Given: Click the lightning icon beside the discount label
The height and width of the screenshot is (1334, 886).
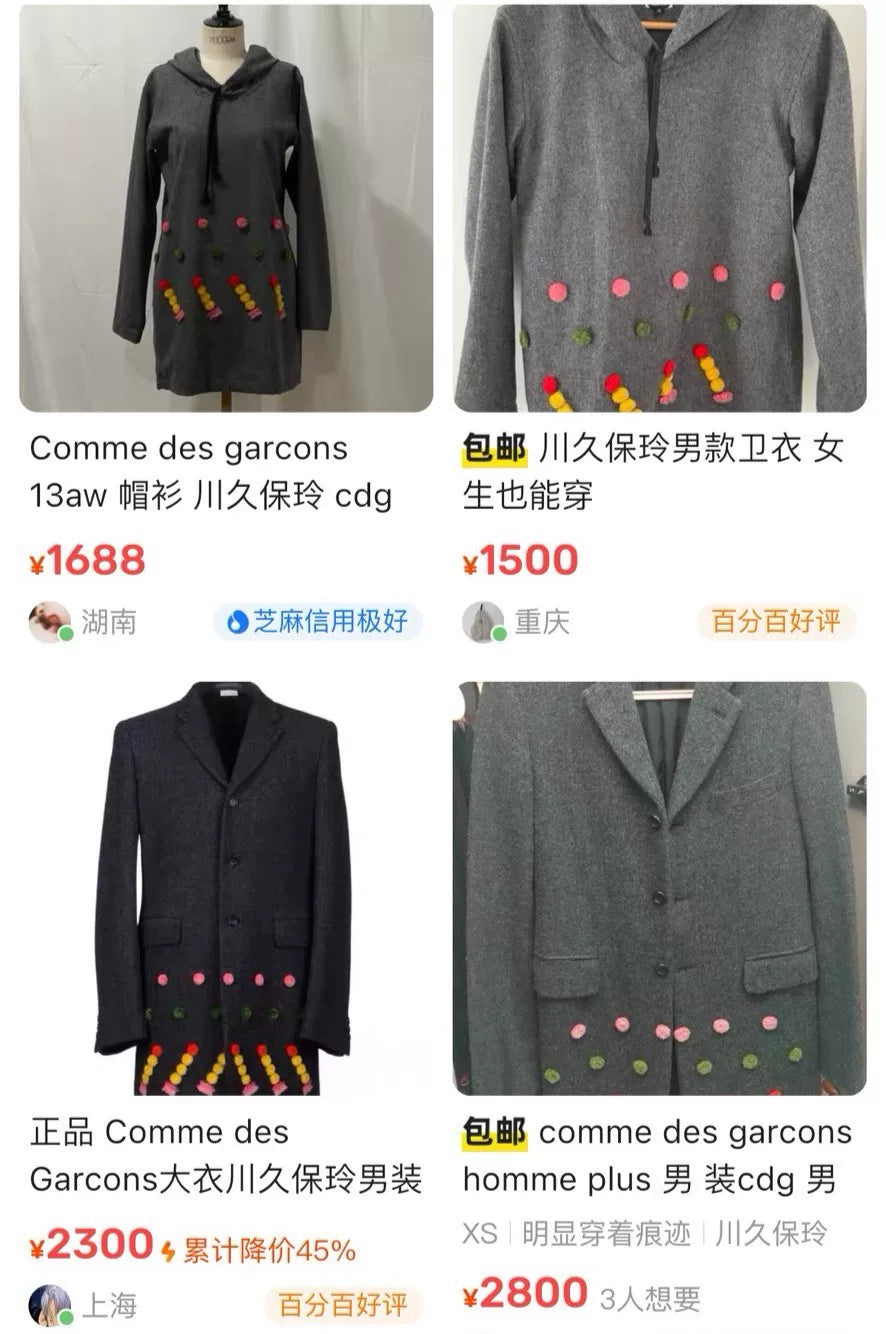Looking at the screenshot, I should tap(167, 1246).
